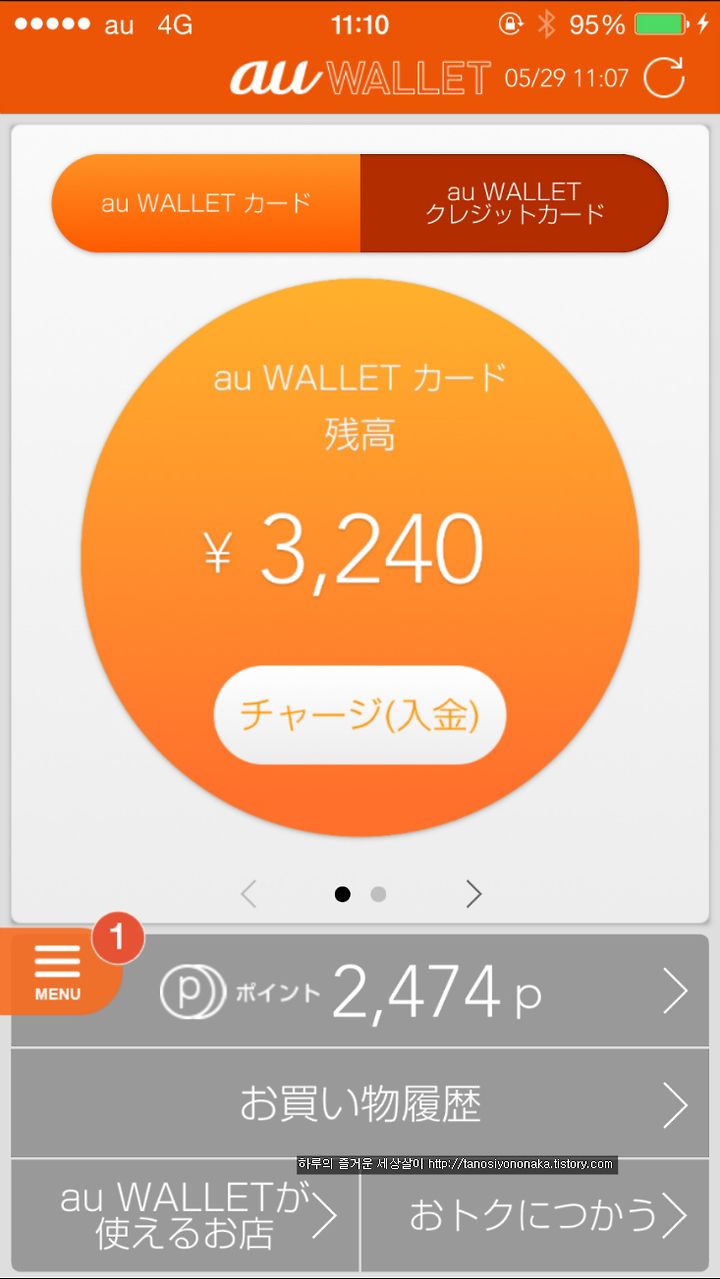720x1279 pixels.
Task: Open the MENU drawer button
Action: coord(58,972)
